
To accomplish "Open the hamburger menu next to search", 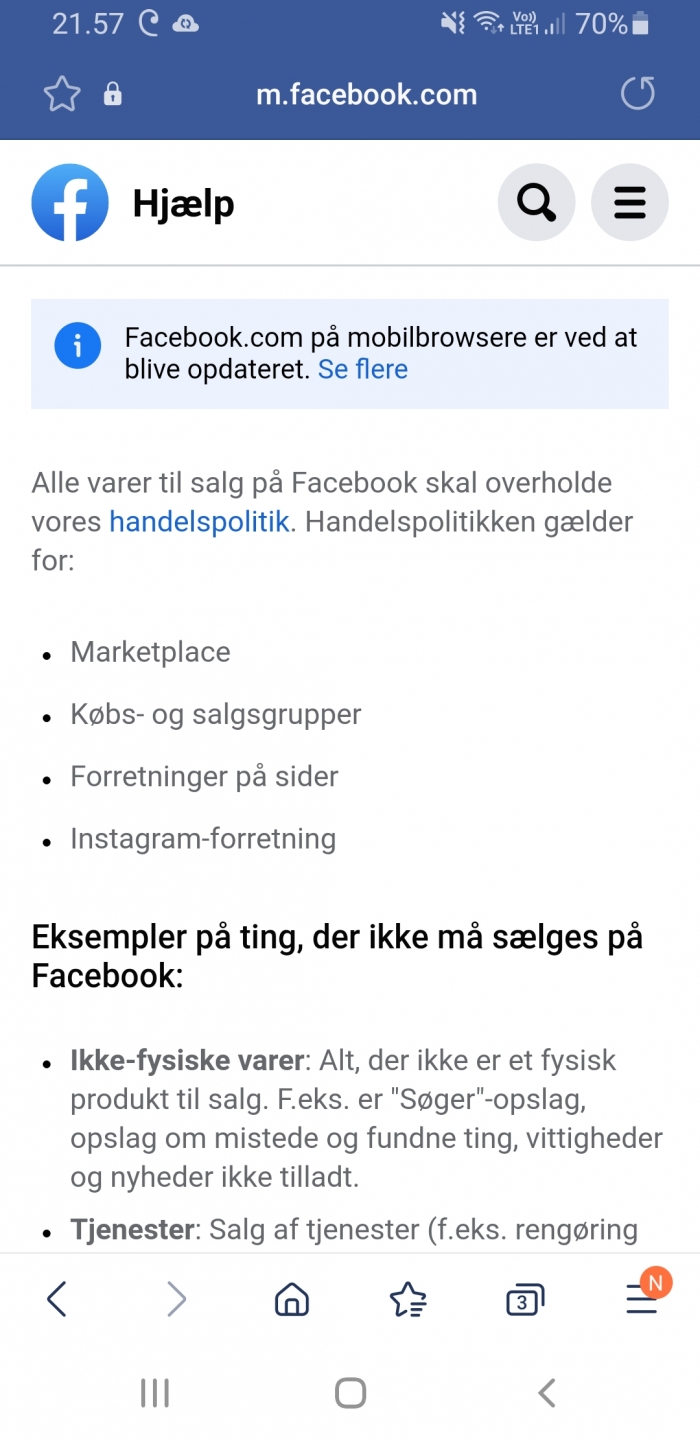I will pos(629,203).
